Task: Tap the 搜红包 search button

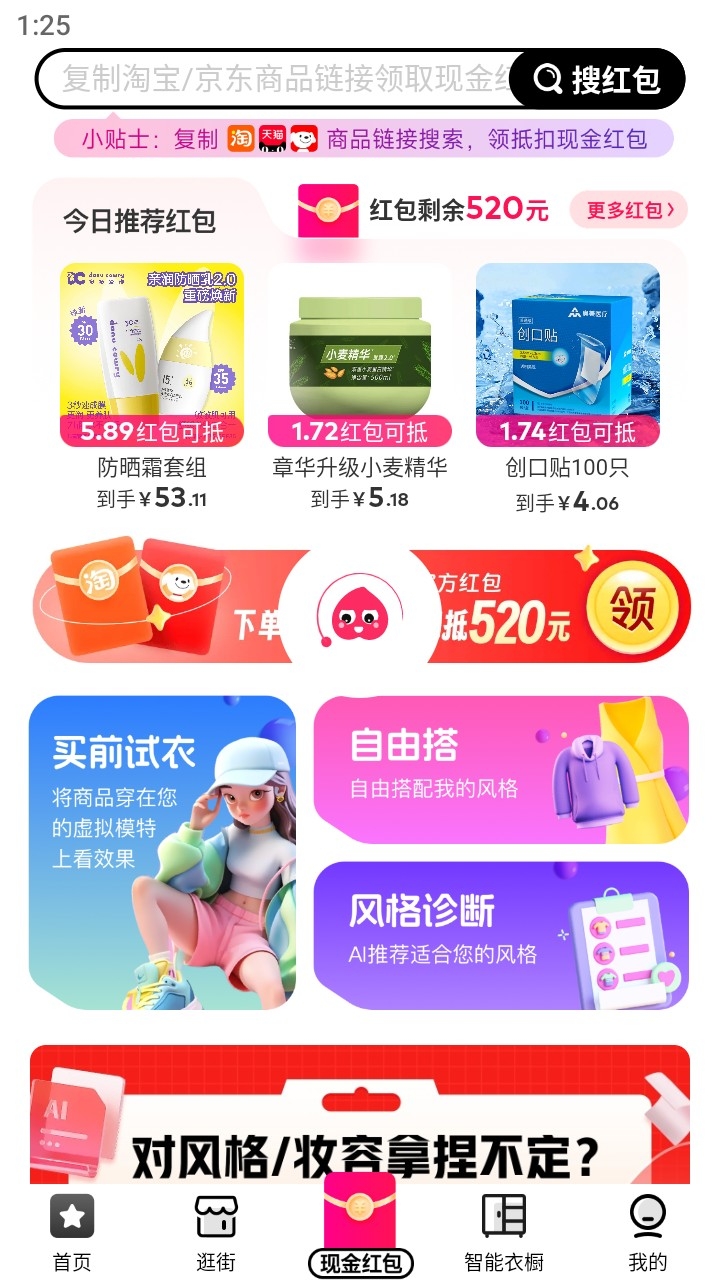Action: 597,79
